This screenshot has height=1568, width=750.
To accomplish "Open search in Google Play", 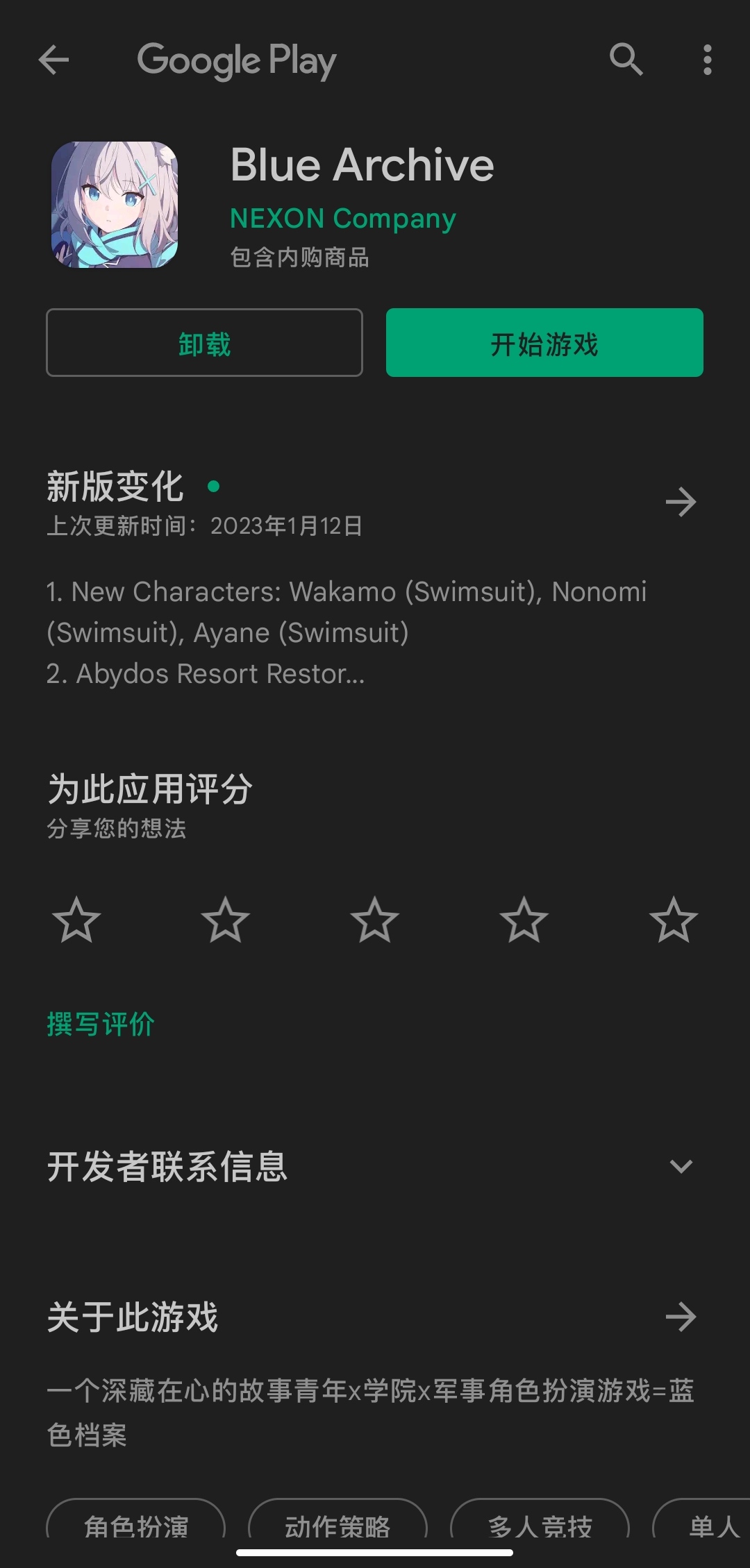I will [x=626, y=60].
